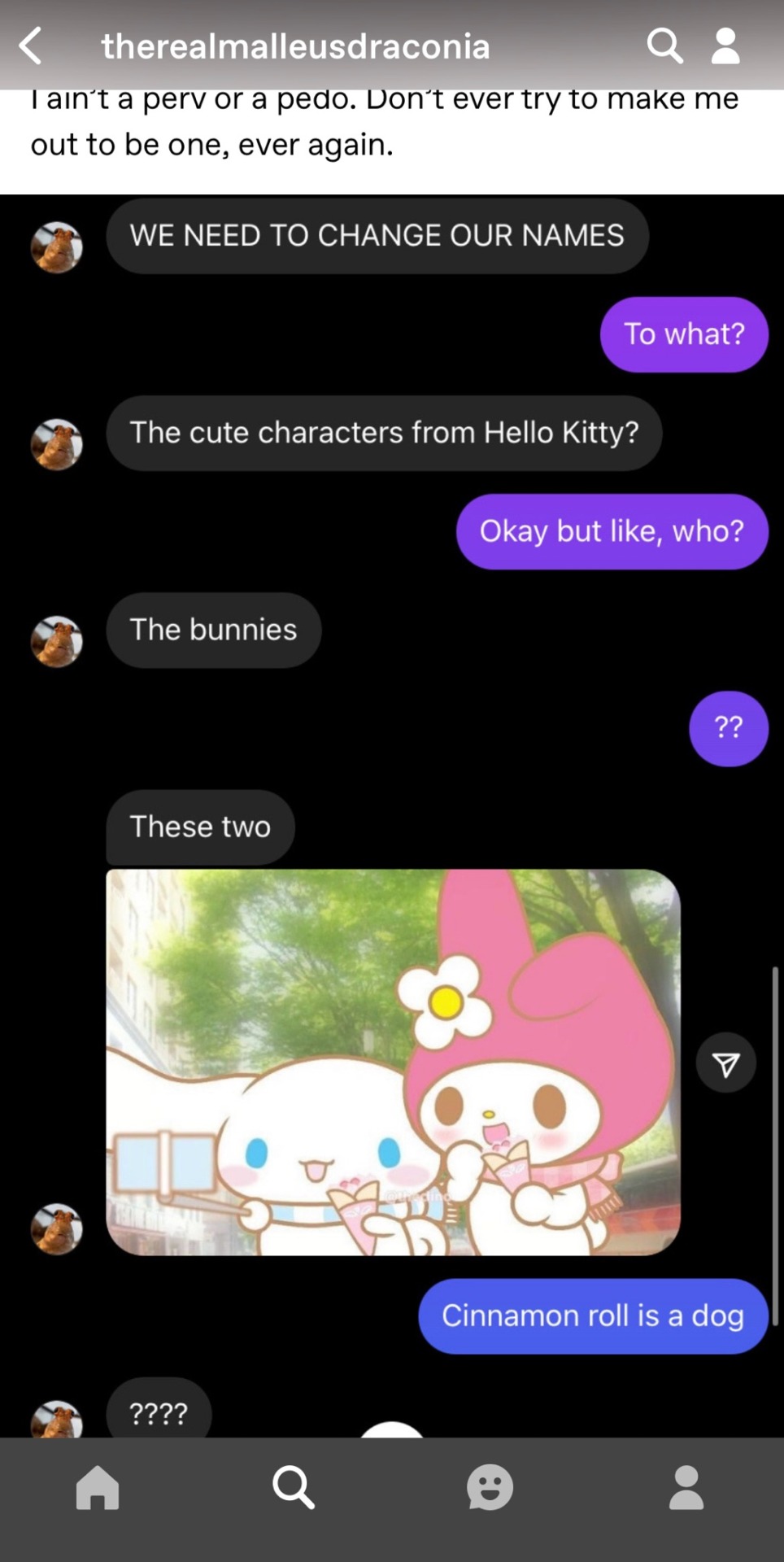This screenshot has height=1562, width=784.
Task: Go back using the top-left arrow
Action: [x=31, y=46]
